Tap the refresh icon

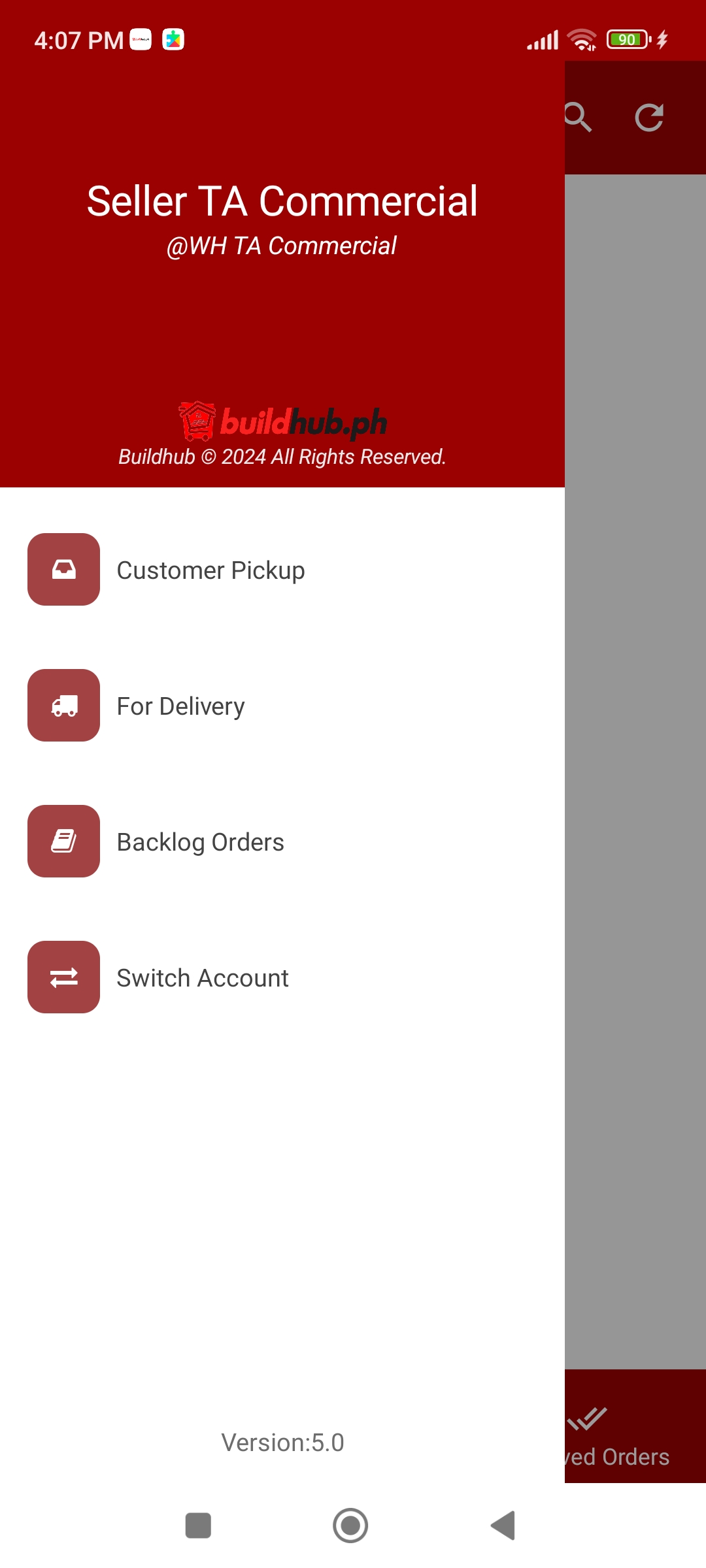click(648, 118)
